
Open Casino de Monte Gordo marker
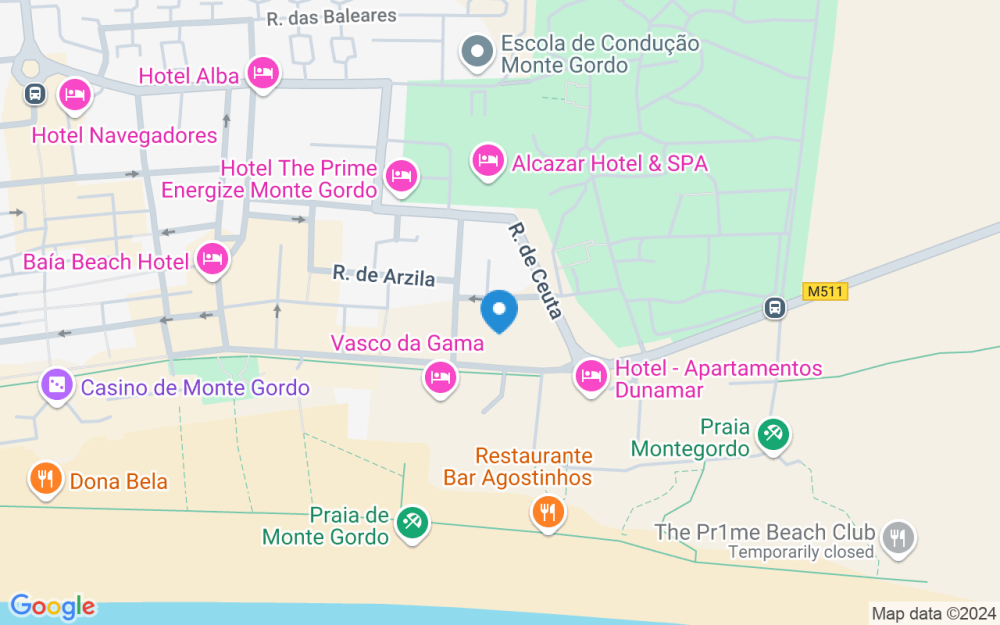57,386
